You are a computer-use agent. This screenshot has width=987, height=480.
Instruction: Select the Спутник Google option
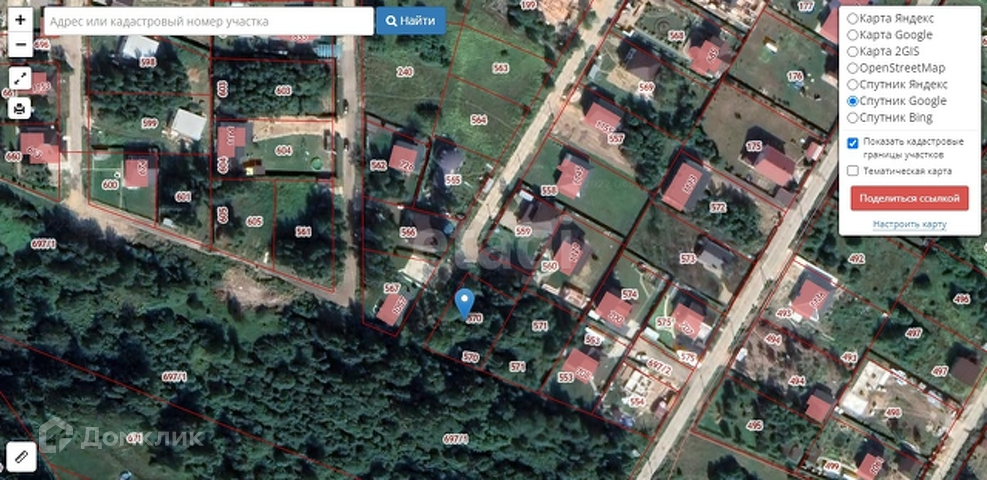(x=852, y=101)
